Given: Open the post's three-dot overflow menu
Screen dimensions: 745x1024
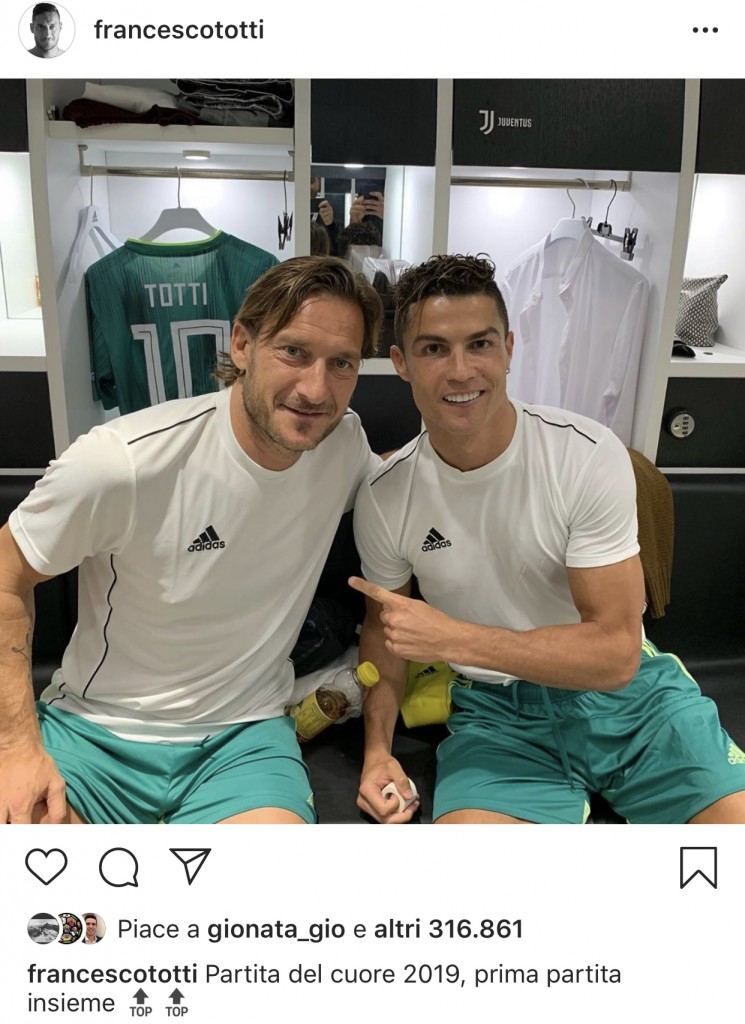Looking at the screenshot, I should pyautogui.click(x=705, y=31).
